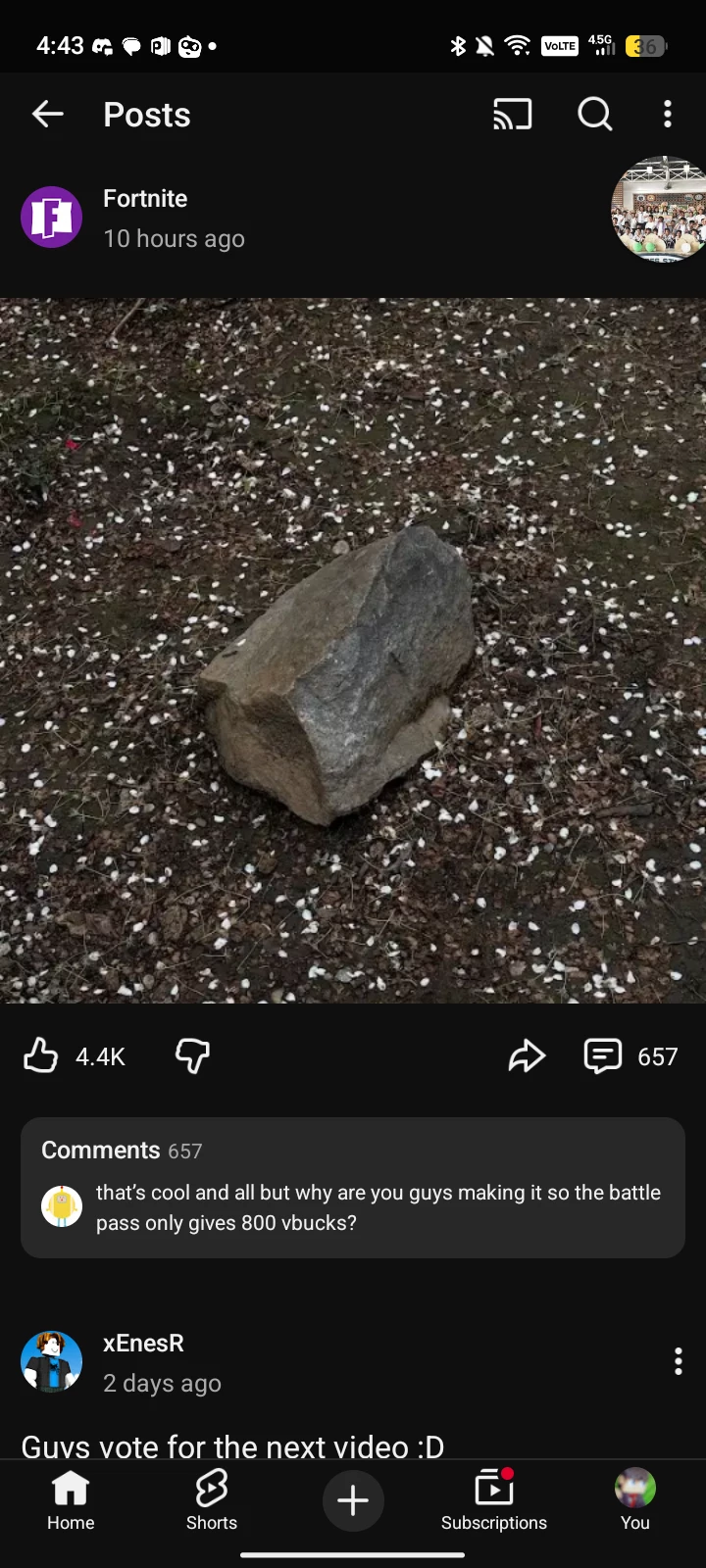Open more options on xEnesR's post
Viewport: 706px width, 1568px height.
[678, 1361]
